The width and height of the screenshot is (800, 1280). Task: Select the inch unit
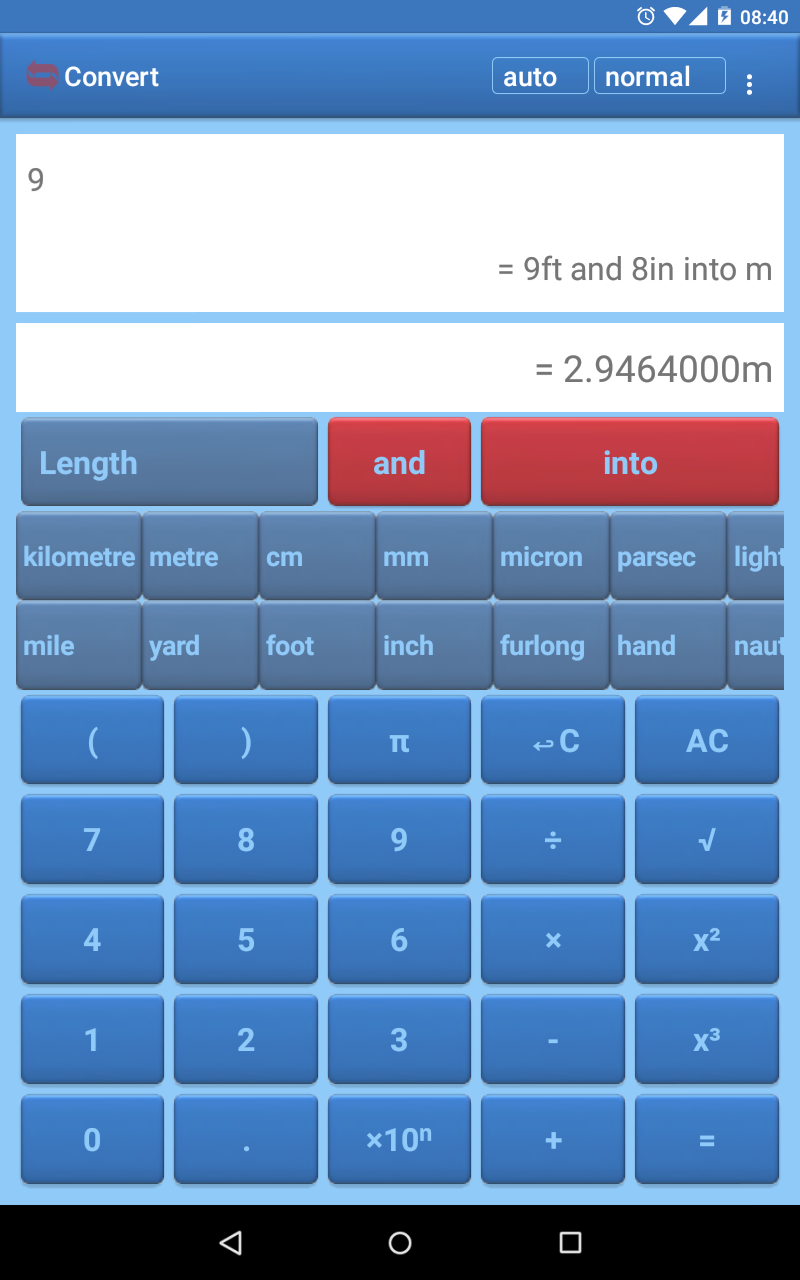434,646
